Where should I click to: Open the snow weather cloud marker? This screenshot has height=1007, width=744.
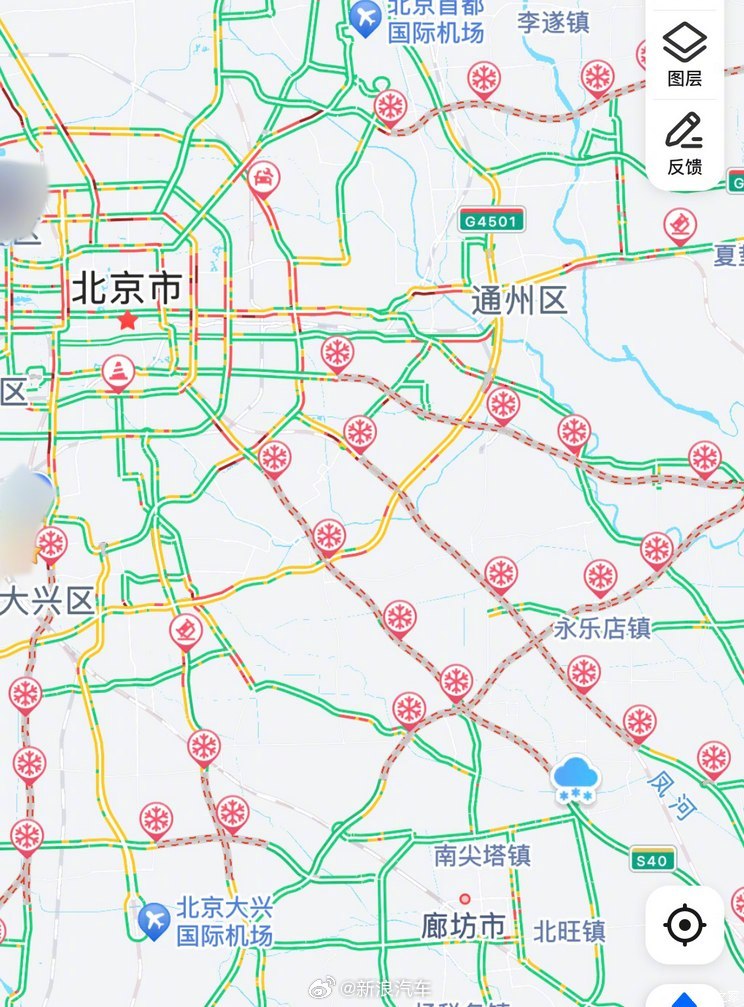(575, 778)
